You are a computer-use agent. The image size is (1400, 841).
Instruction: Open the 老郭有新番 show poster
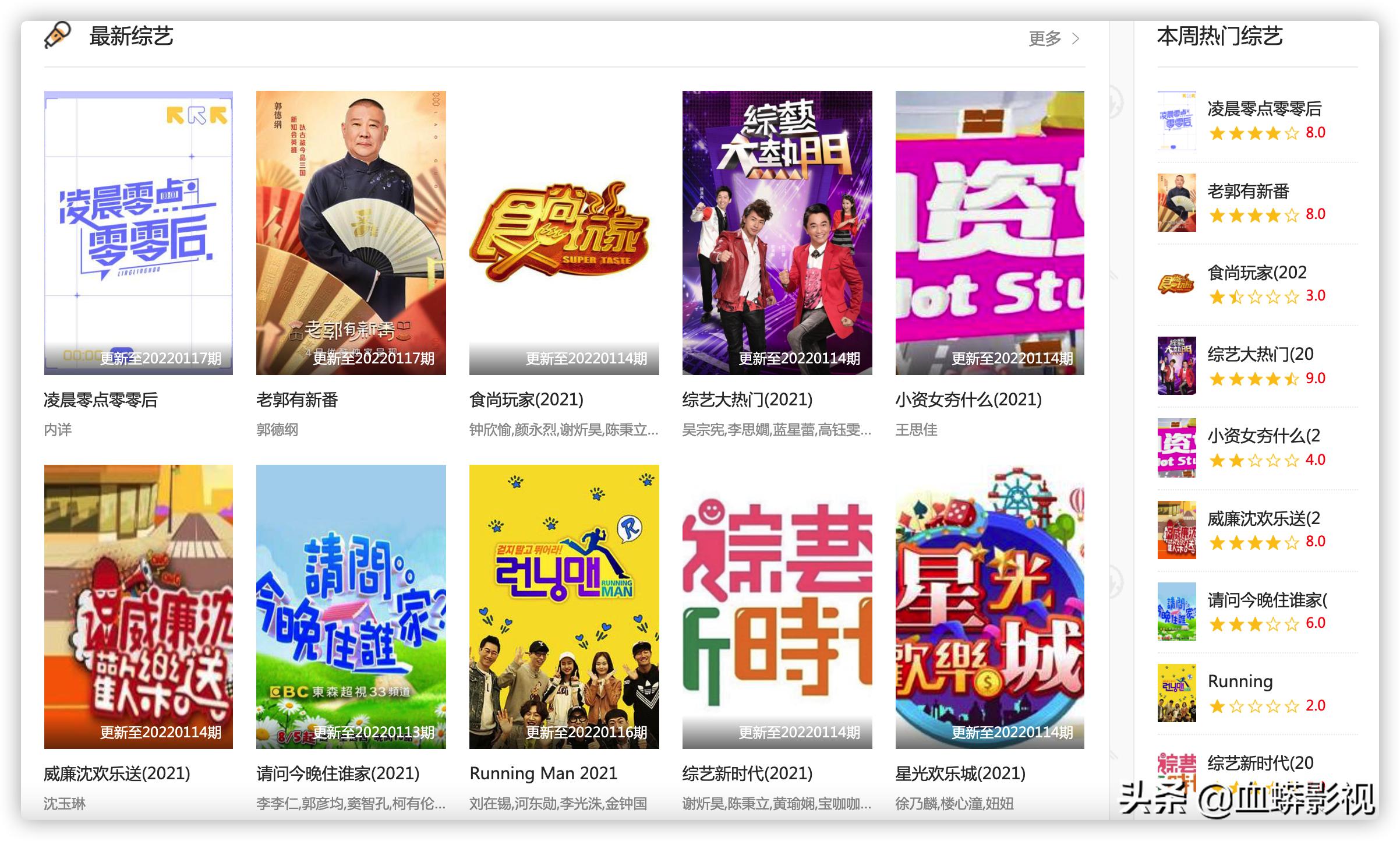pyautogui.click(x=351, y=232)
